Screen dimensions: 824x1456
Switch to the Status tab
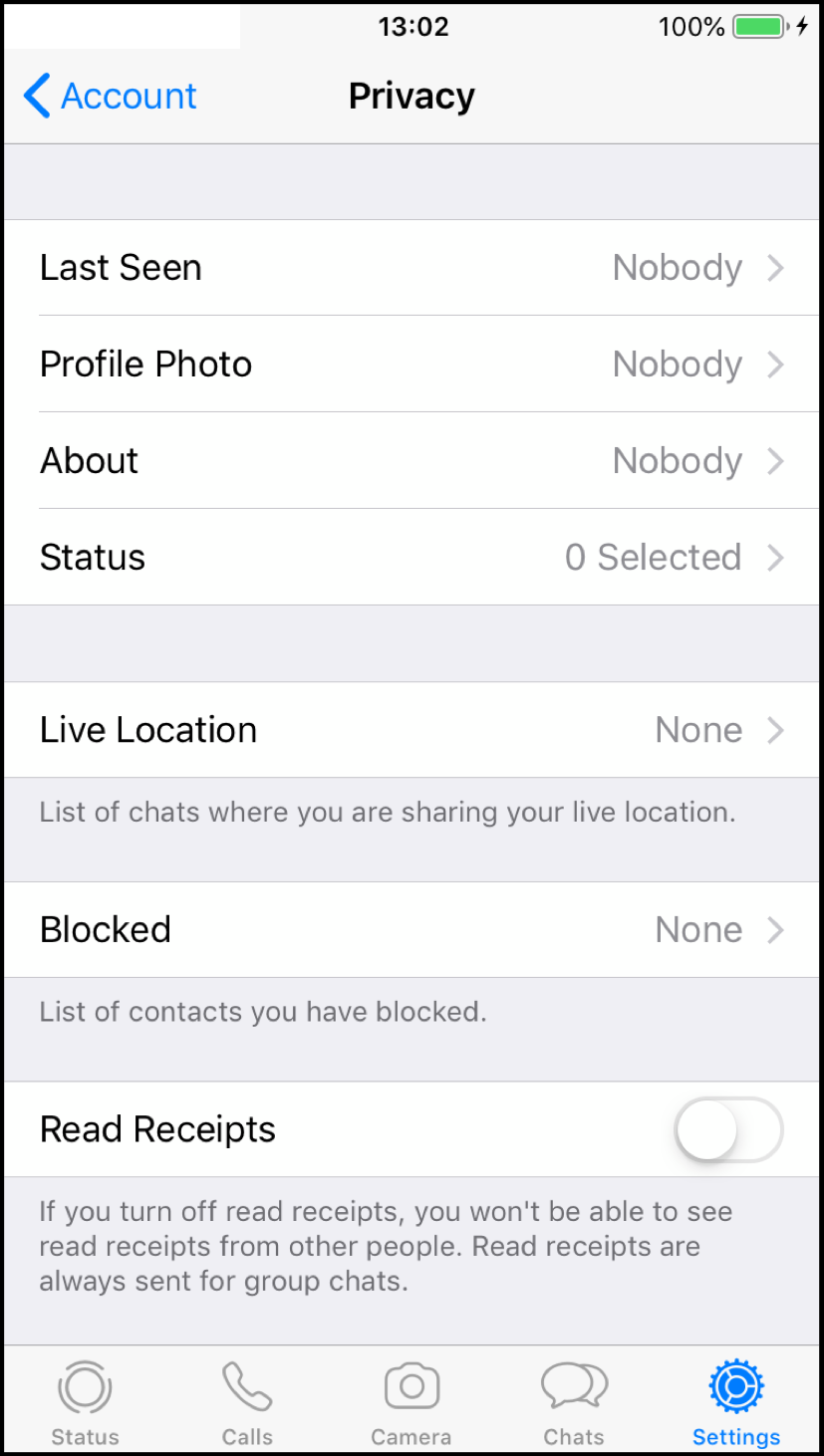tap(85, 1403)
